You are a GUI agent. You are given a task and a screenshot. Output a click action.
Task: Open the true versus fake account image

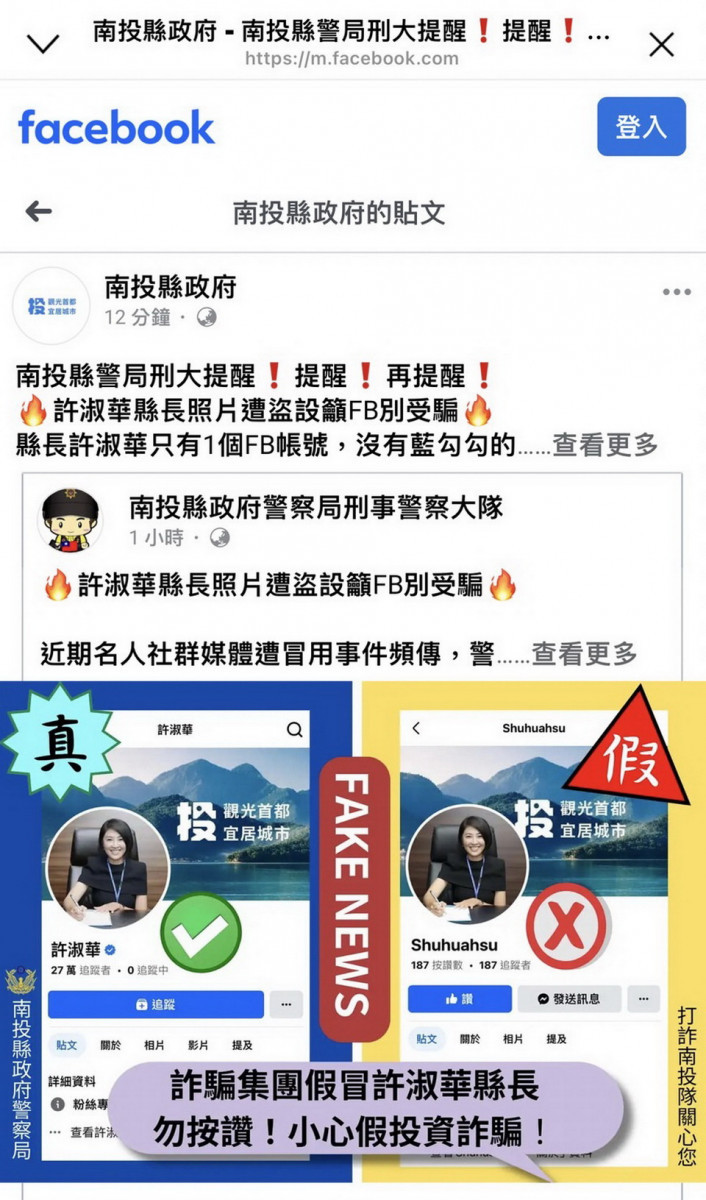coord(353,930)
